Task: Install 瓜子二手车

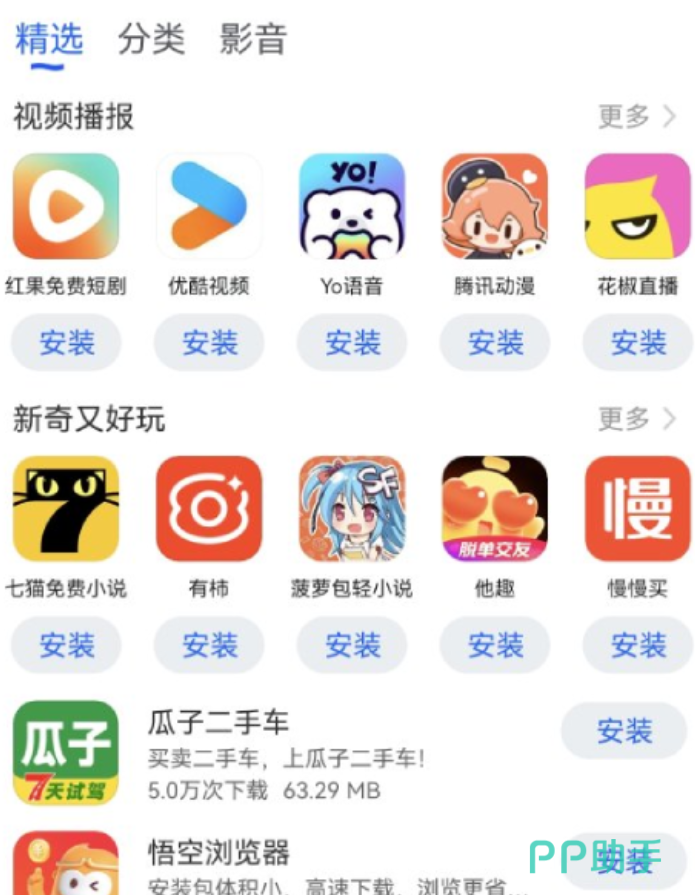Action: tap(624, 731)
